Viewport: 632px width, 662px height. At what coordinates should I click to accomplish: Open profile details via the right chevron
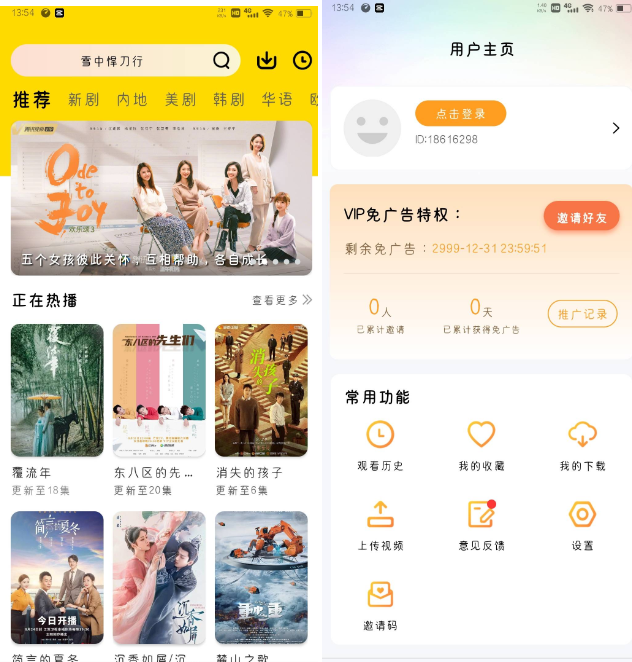click(615, 128)
